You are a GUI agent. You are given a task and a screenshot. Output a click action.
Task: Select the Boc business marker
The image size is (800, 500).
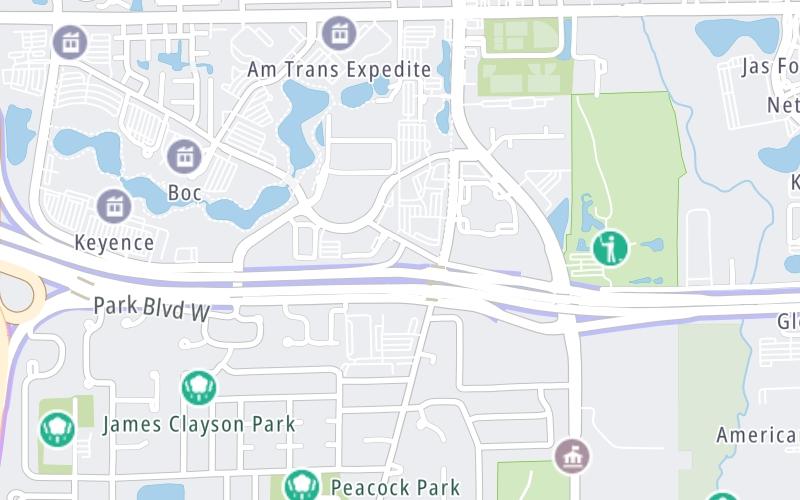click(184, 156)
